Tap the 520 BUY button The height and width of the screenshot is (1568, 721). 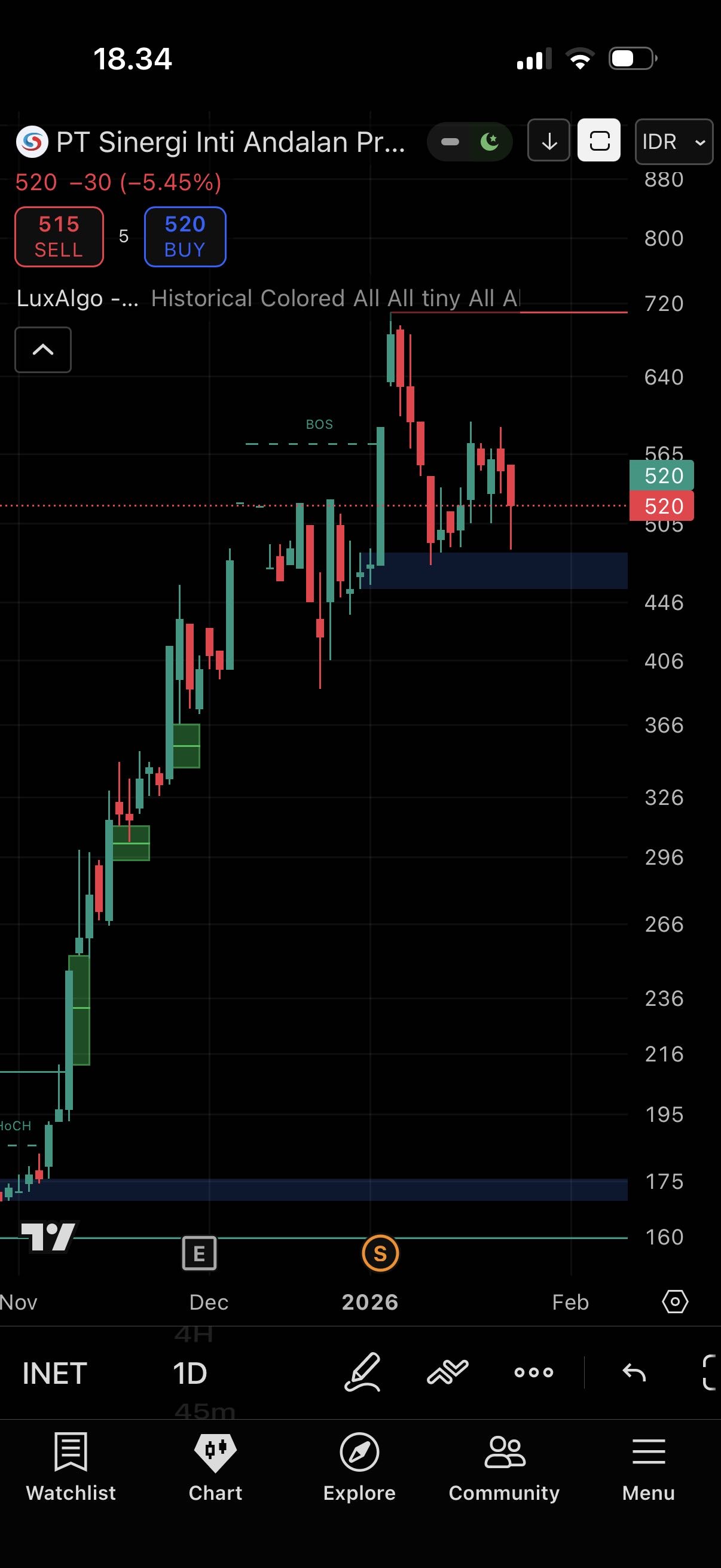tap(185, 237)
